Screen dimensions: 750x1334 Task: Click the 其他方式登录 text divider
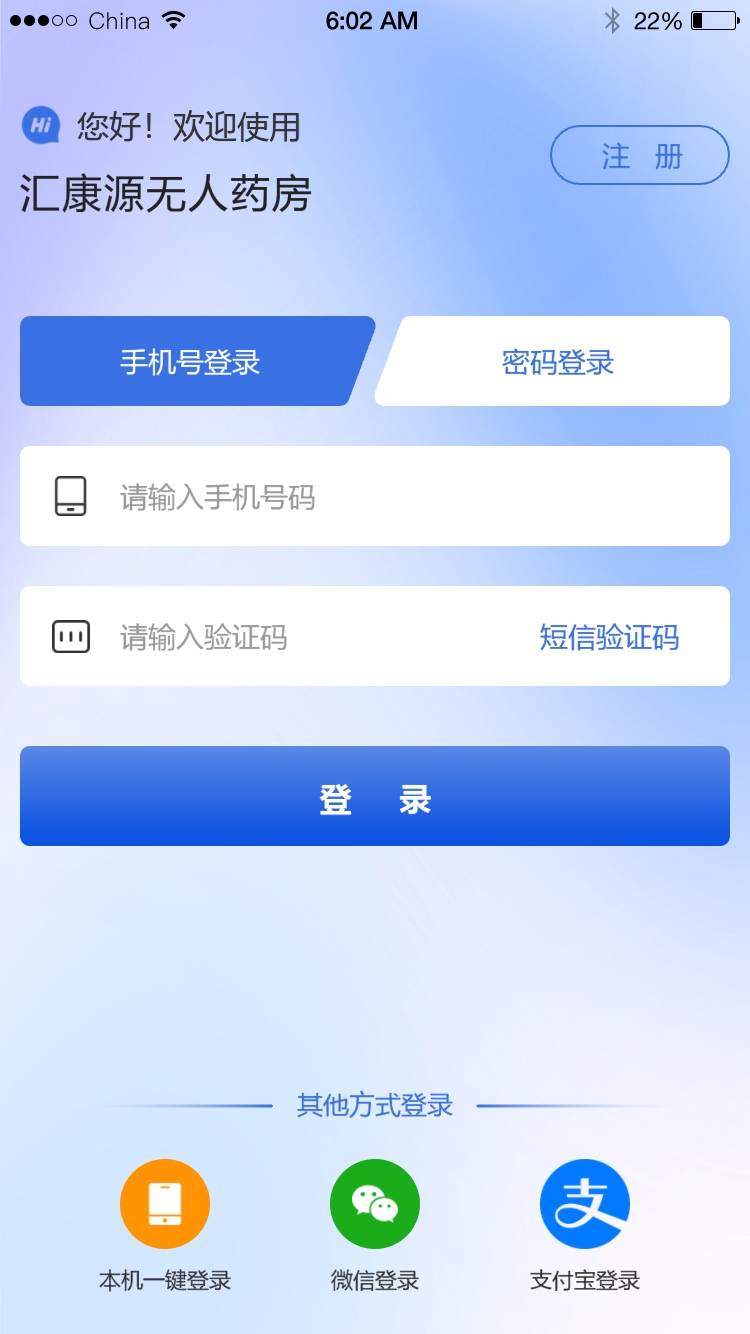pyautogui.click(x=374, y=1106)
